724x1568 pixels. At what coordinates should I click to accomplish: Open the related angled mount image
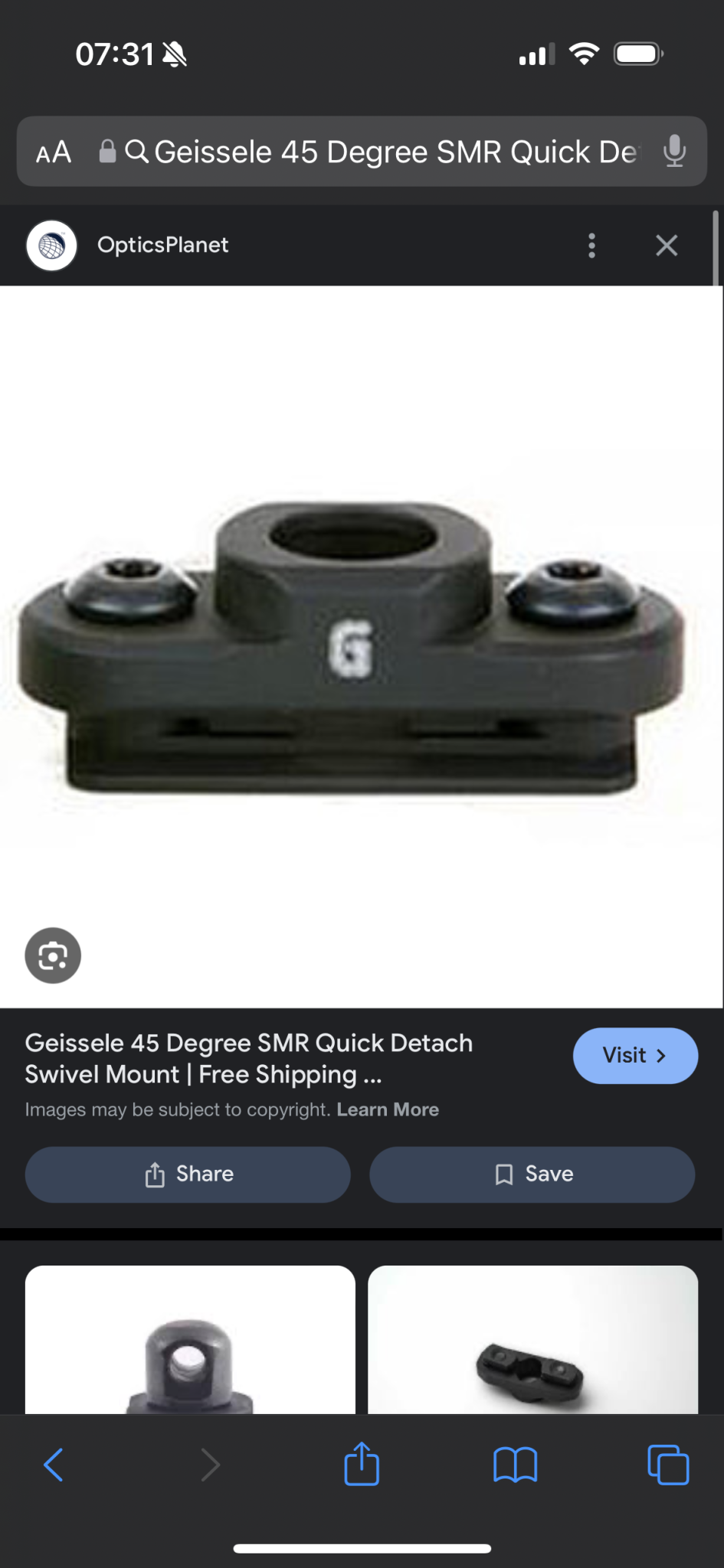(x=532, y=1340)
